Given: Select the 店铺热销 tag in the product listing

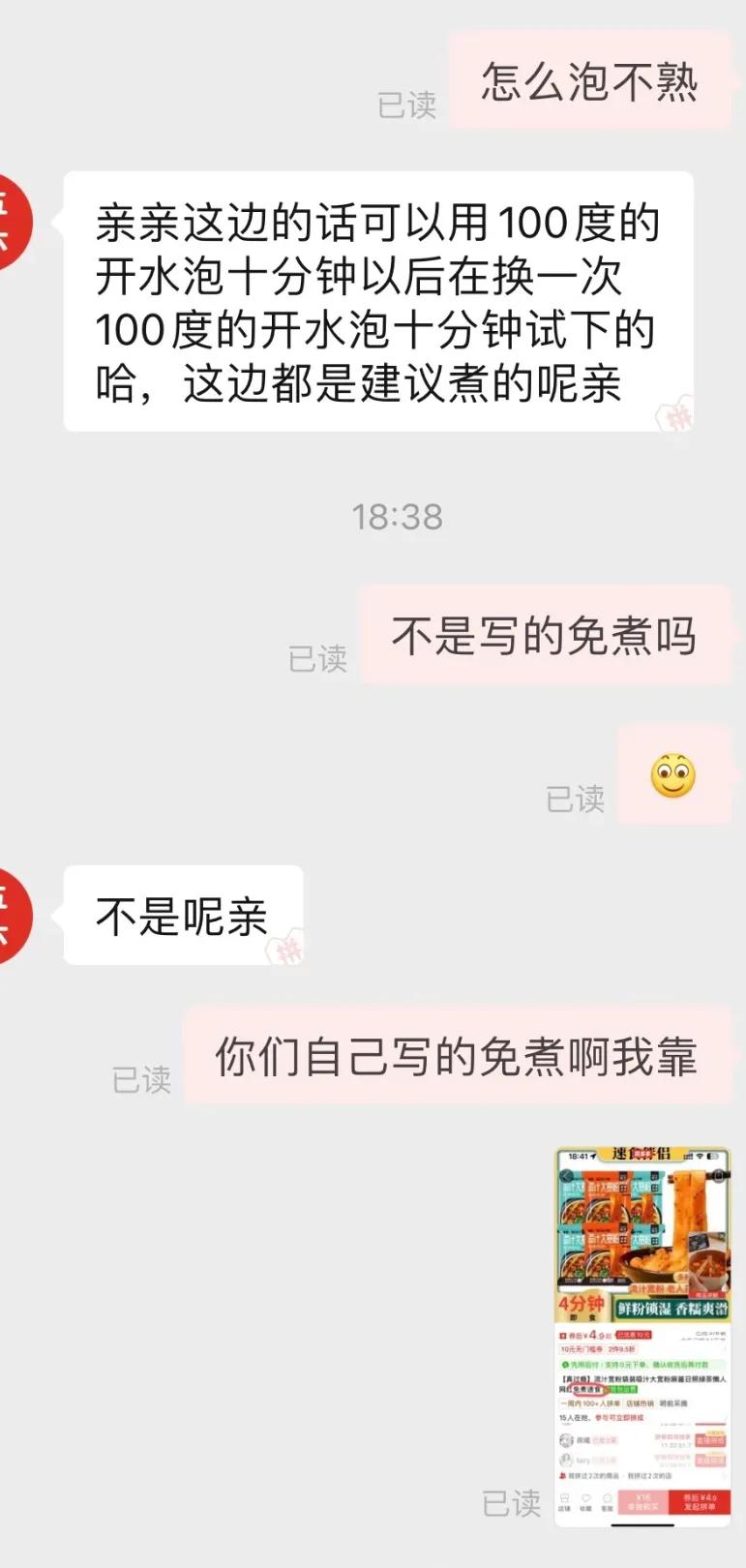Looking at the screenshot, I should (x=642, y=1402).
